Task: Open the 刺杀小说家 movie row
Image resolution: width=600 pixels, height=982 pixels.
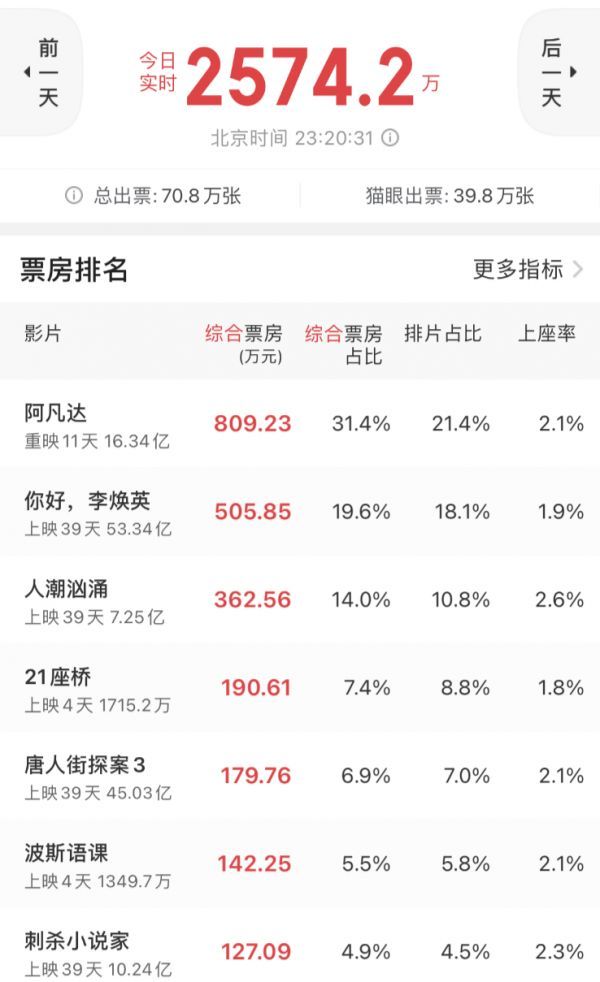Action: pos(300,946)
